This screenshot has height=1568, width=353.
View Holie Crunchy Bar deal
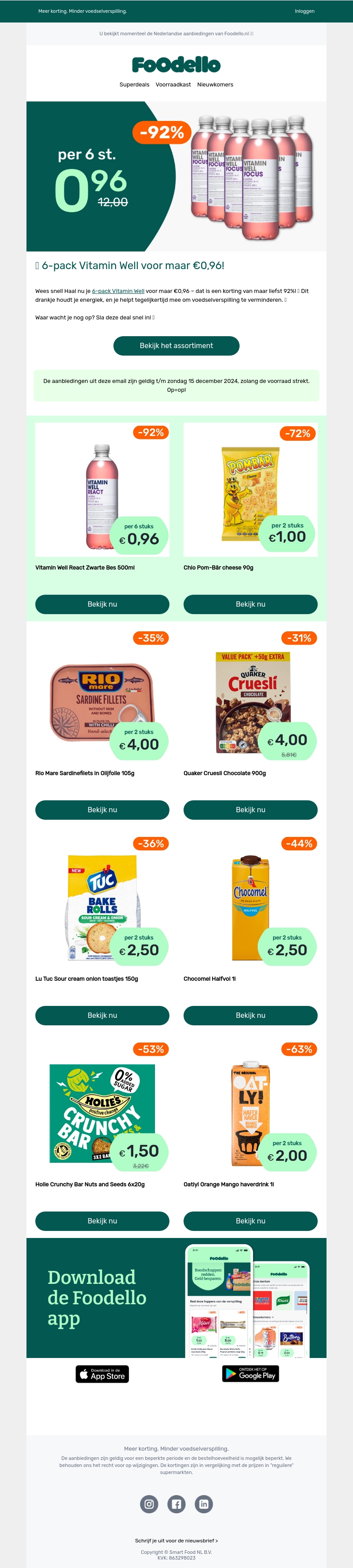[102, 1221]
